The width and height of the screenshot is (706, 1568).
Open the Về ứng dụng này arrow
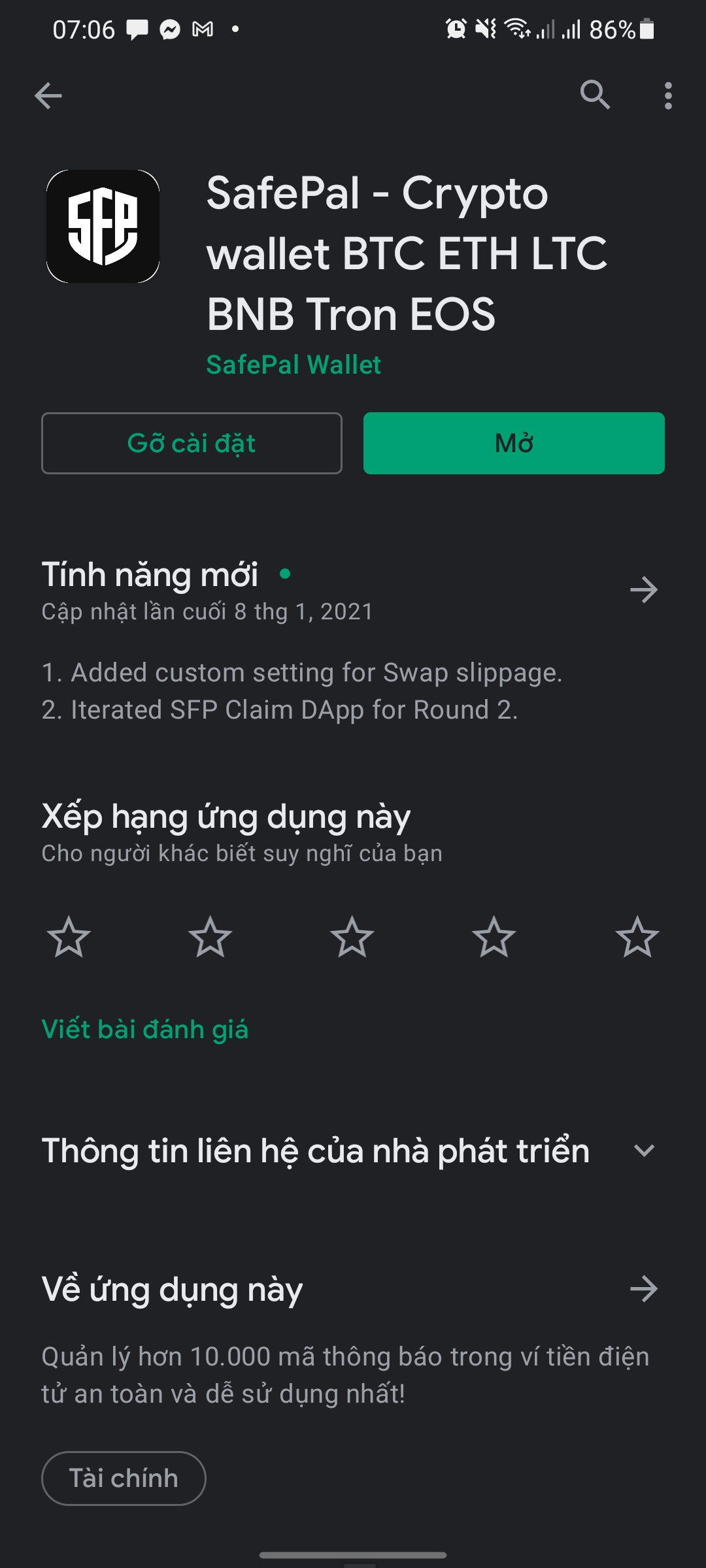[644, 1289]
